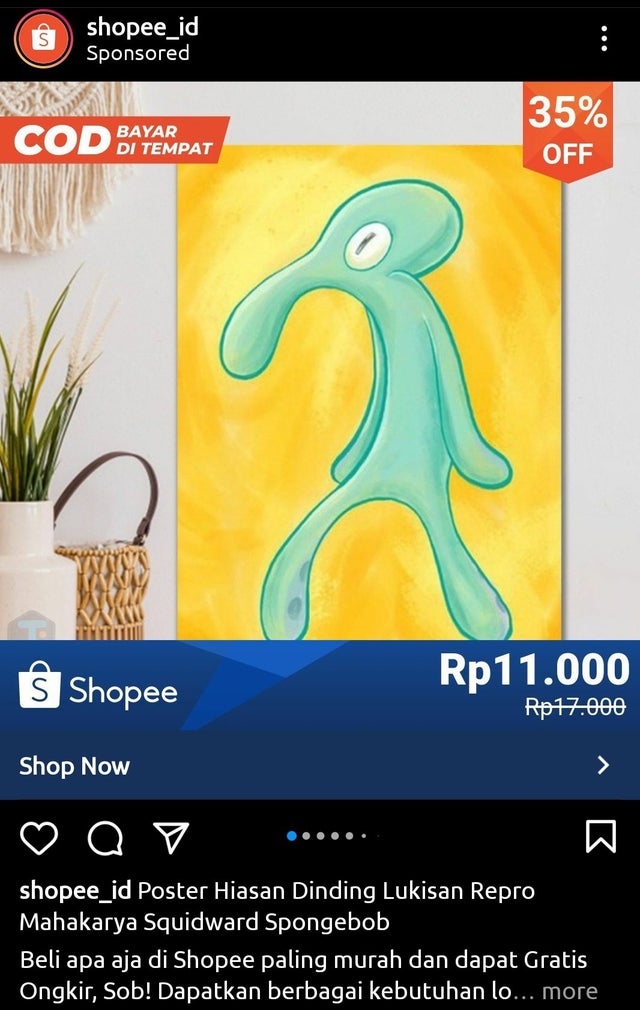Expand the caption with the more link

(x=570, y=991)
